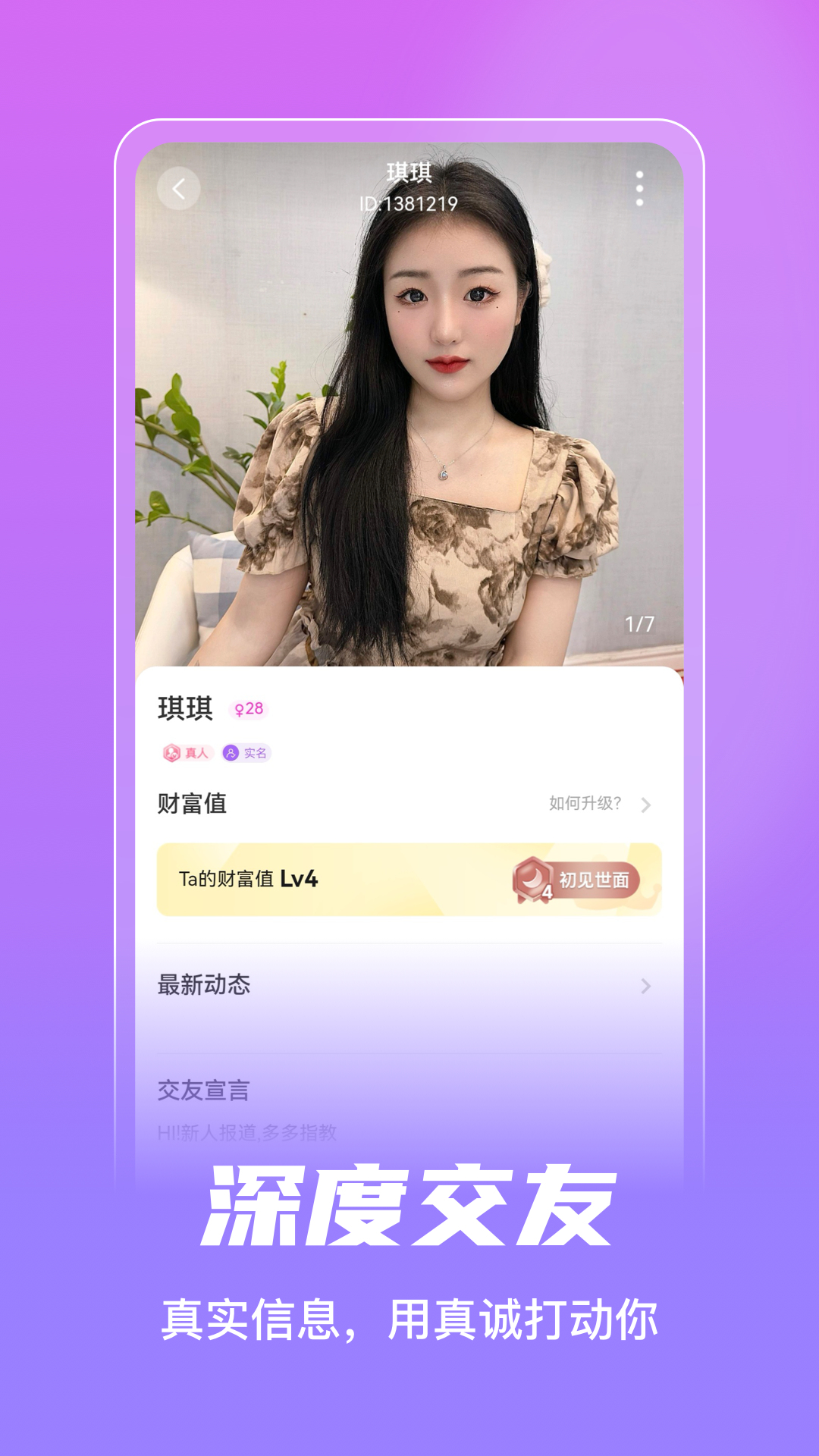
Task: Tap the 真人 verification badge icon
Action: 170,753
